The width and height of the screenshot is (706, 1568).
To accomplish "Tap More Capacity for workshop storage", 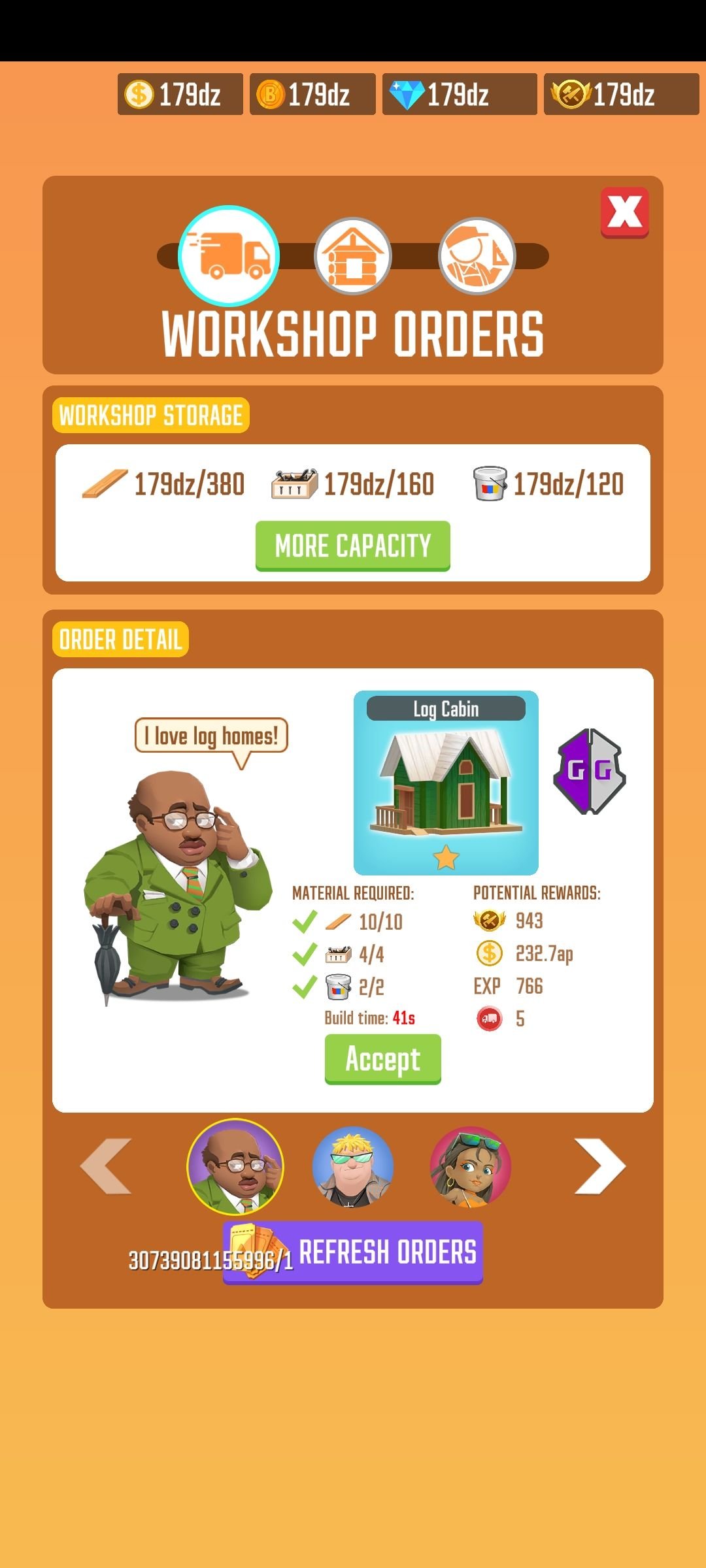I will [352, 546].
